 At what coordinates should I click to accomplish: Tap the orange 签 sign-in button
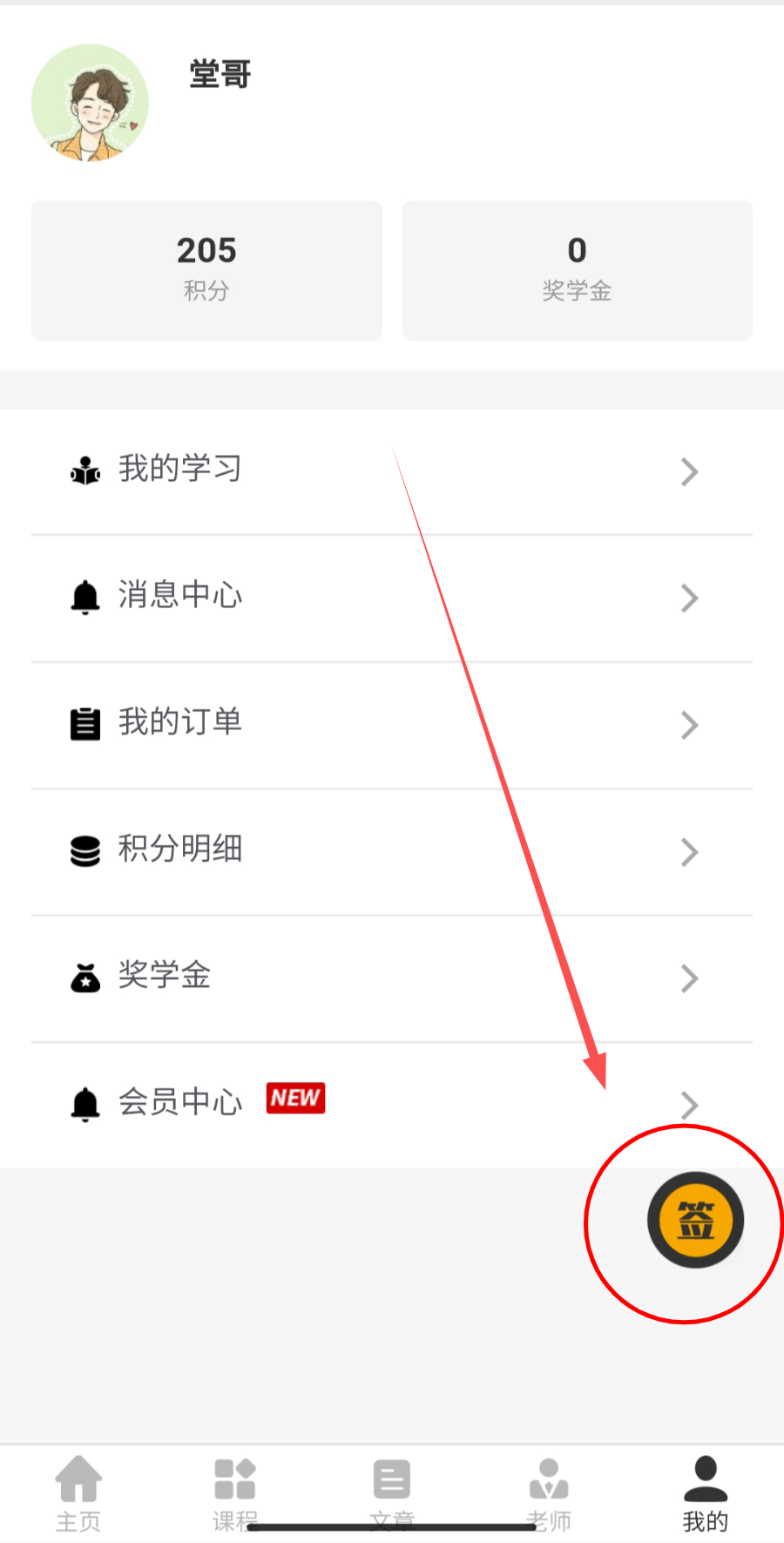pos(695,1220)
